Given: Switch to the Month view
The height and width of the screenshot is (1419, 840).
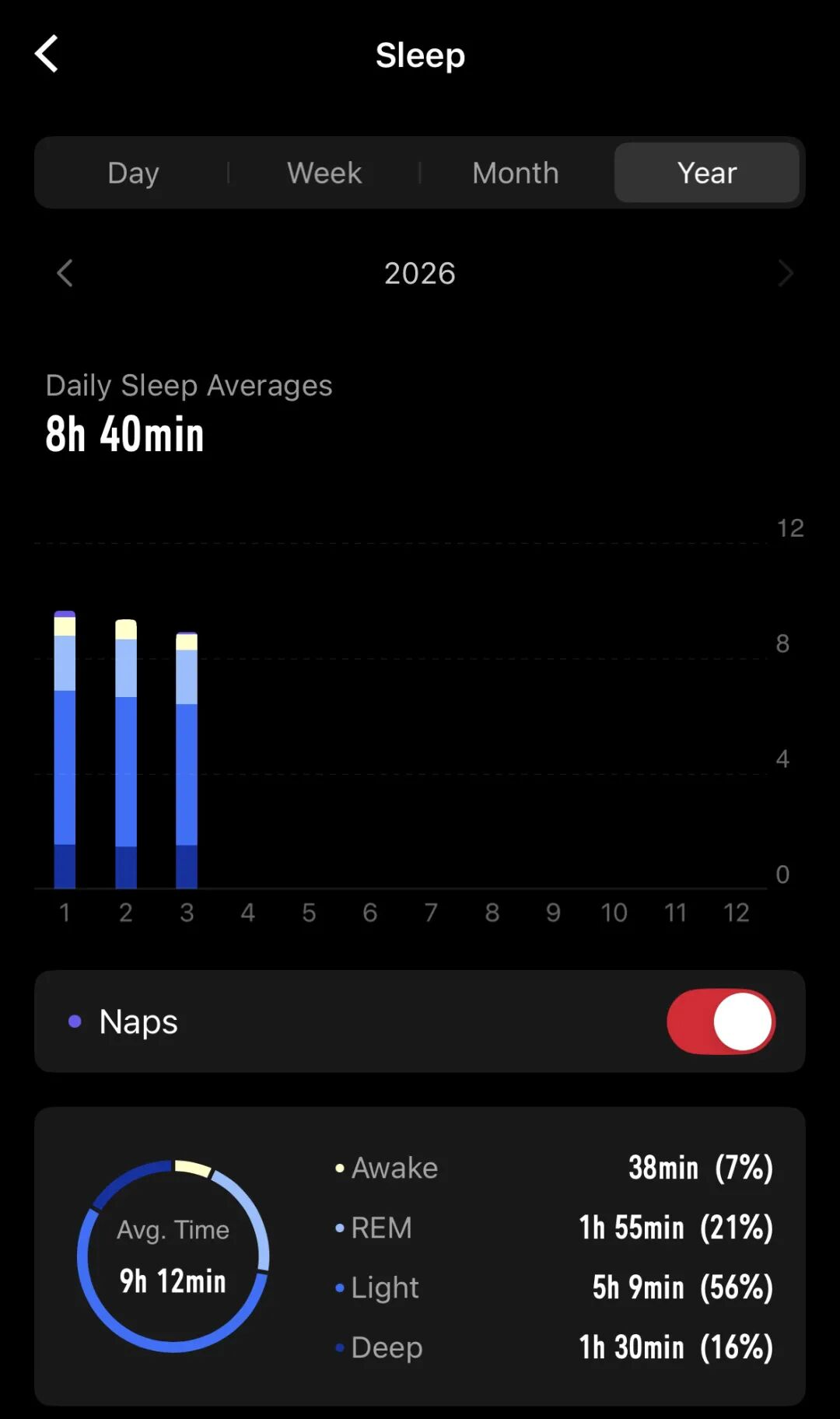Looking at the screenshot, I should tap(516, 173).
